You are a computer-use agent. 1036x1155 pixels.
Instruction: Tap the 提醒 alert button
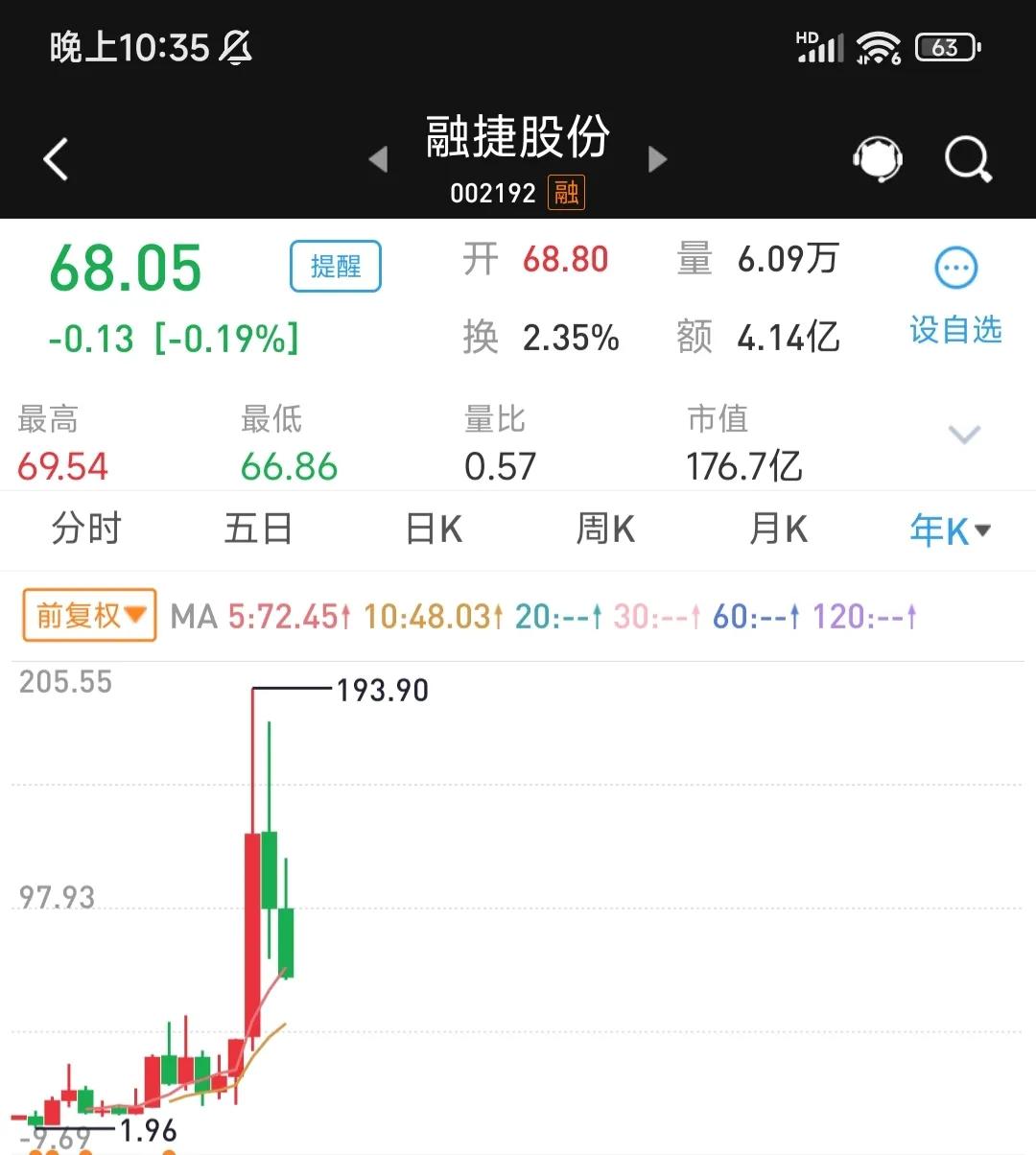(335, 266)
